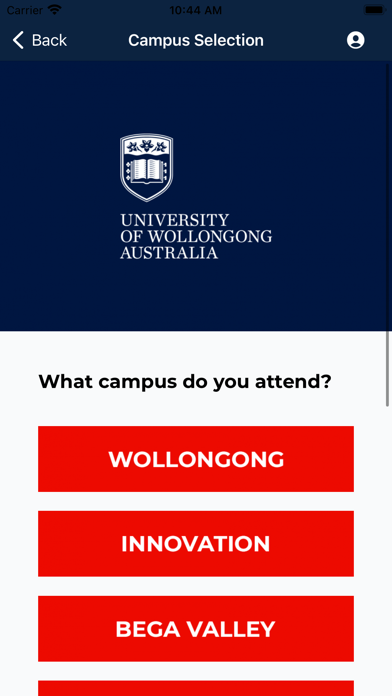Choose the Innovation campus
Image resolution: width=392 pixels, height=696 pixels.
click(x=196, y=544)
